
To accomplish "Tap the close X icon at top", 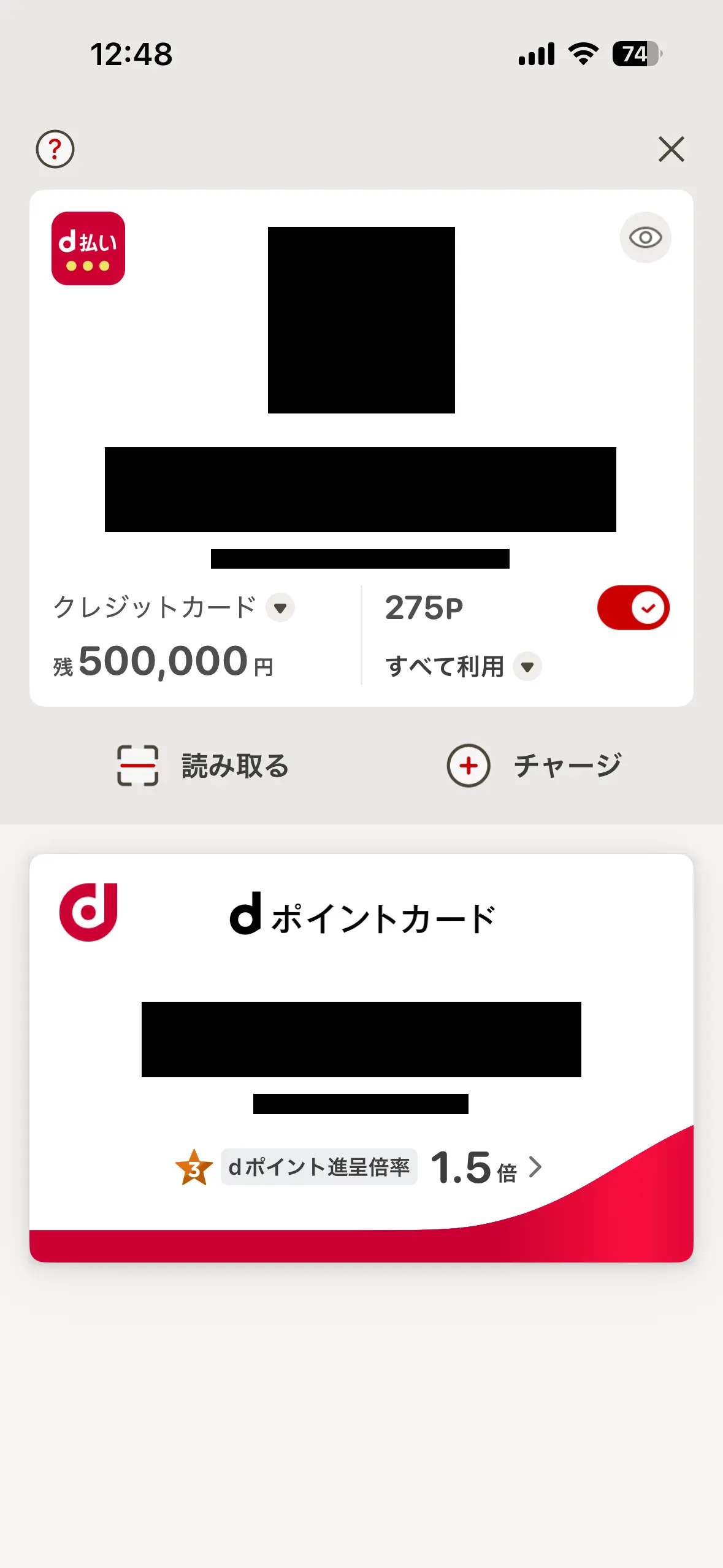I will point(671,149).
